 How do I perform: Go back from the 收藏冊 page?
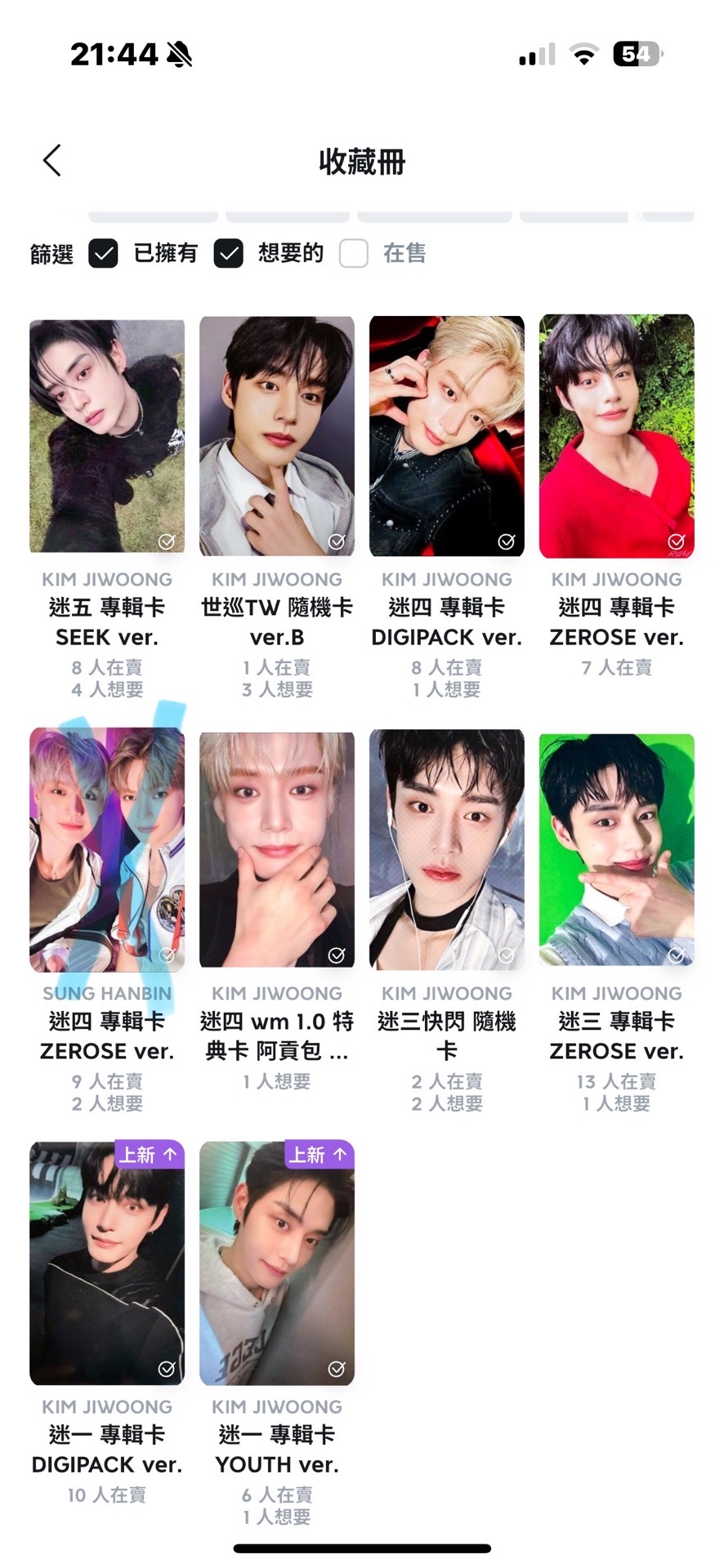pyautogui.click(x=52, y=161)
